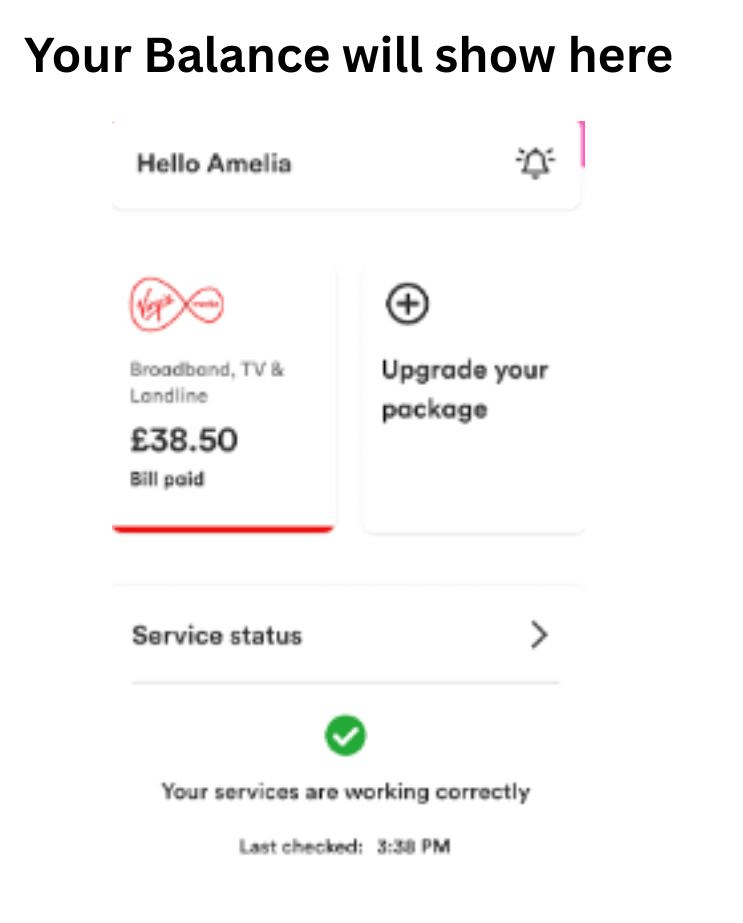Select the Service status section header

click(x=216, y=634)
